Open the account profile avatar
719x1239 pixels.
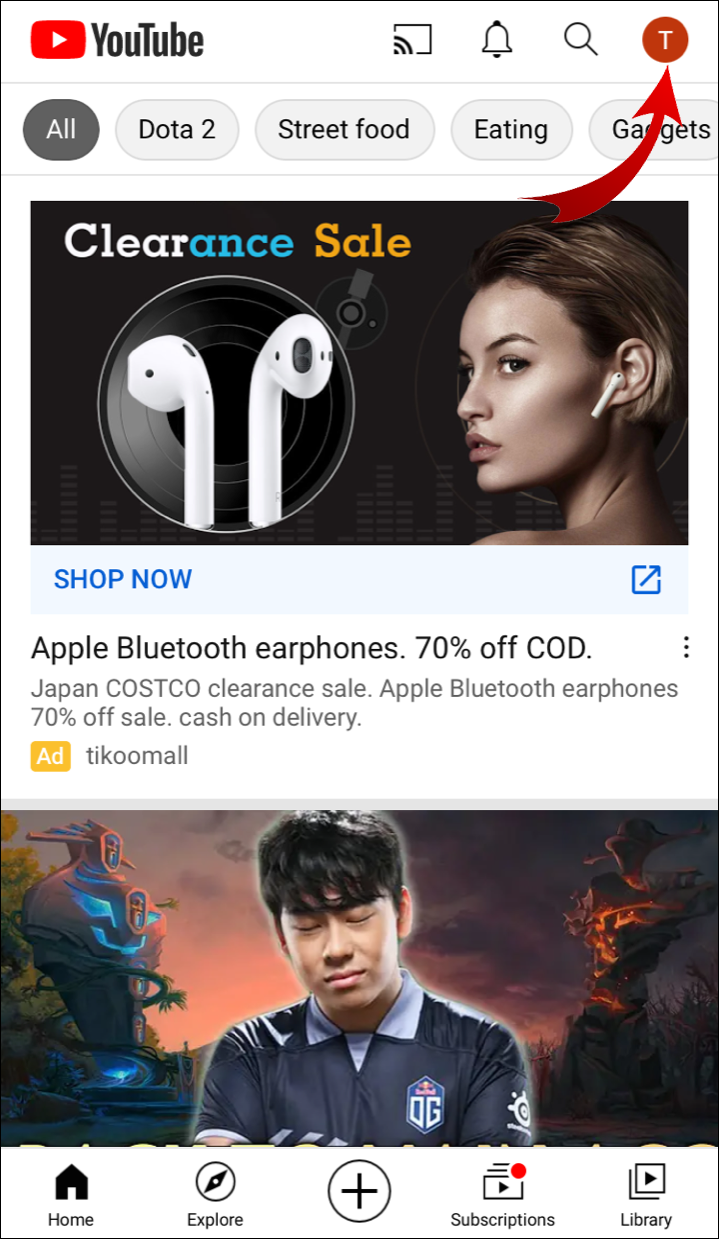[665, 42]
